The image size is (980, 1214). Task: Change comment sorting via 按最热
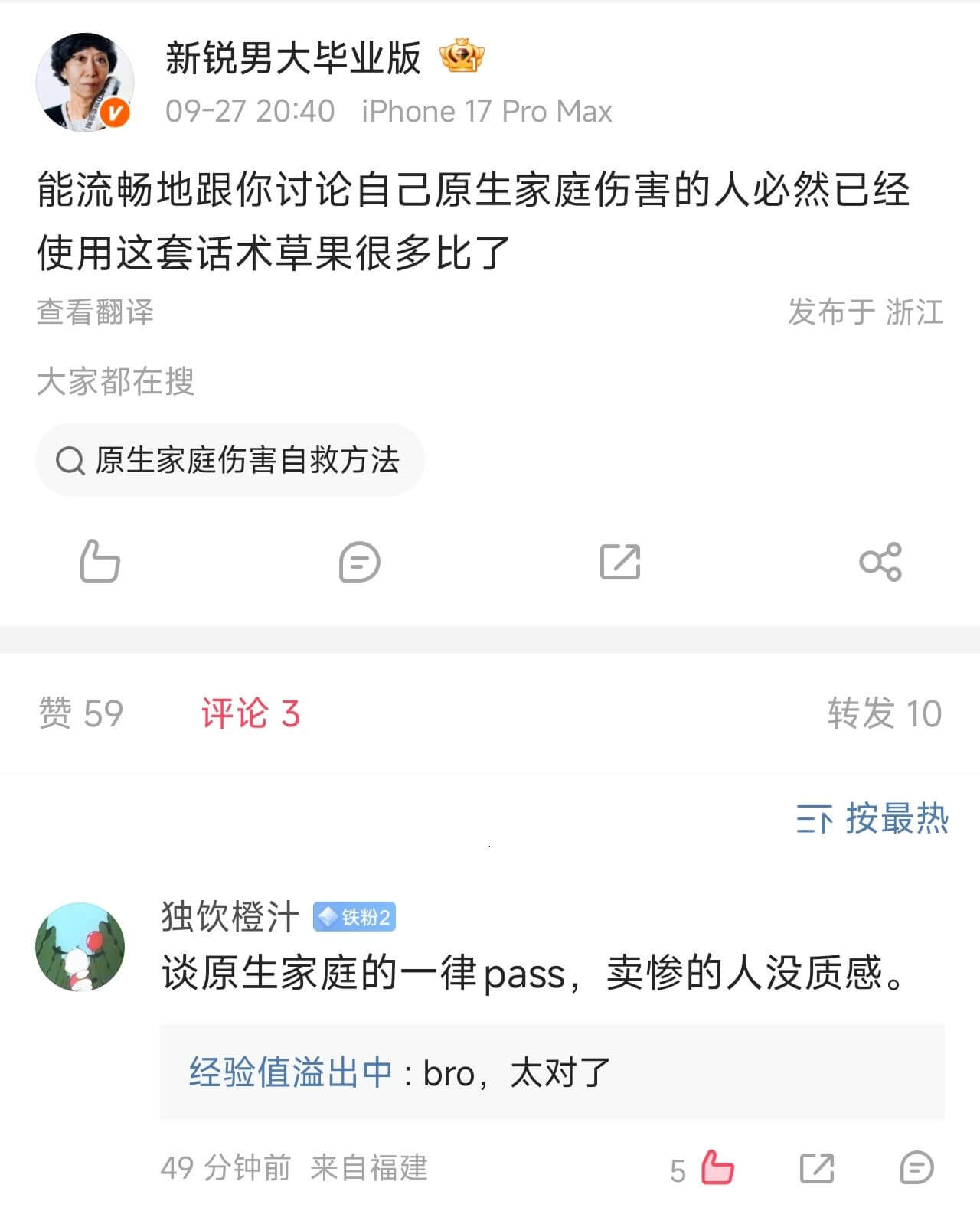point(873,819)
